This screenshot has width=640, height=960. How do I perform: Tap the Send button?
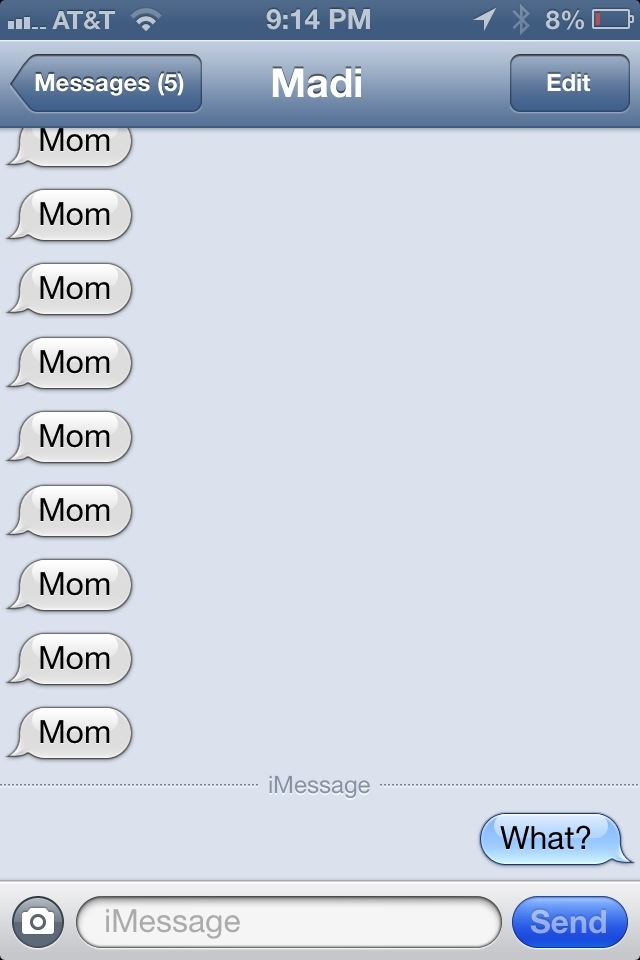click(569, 921)
